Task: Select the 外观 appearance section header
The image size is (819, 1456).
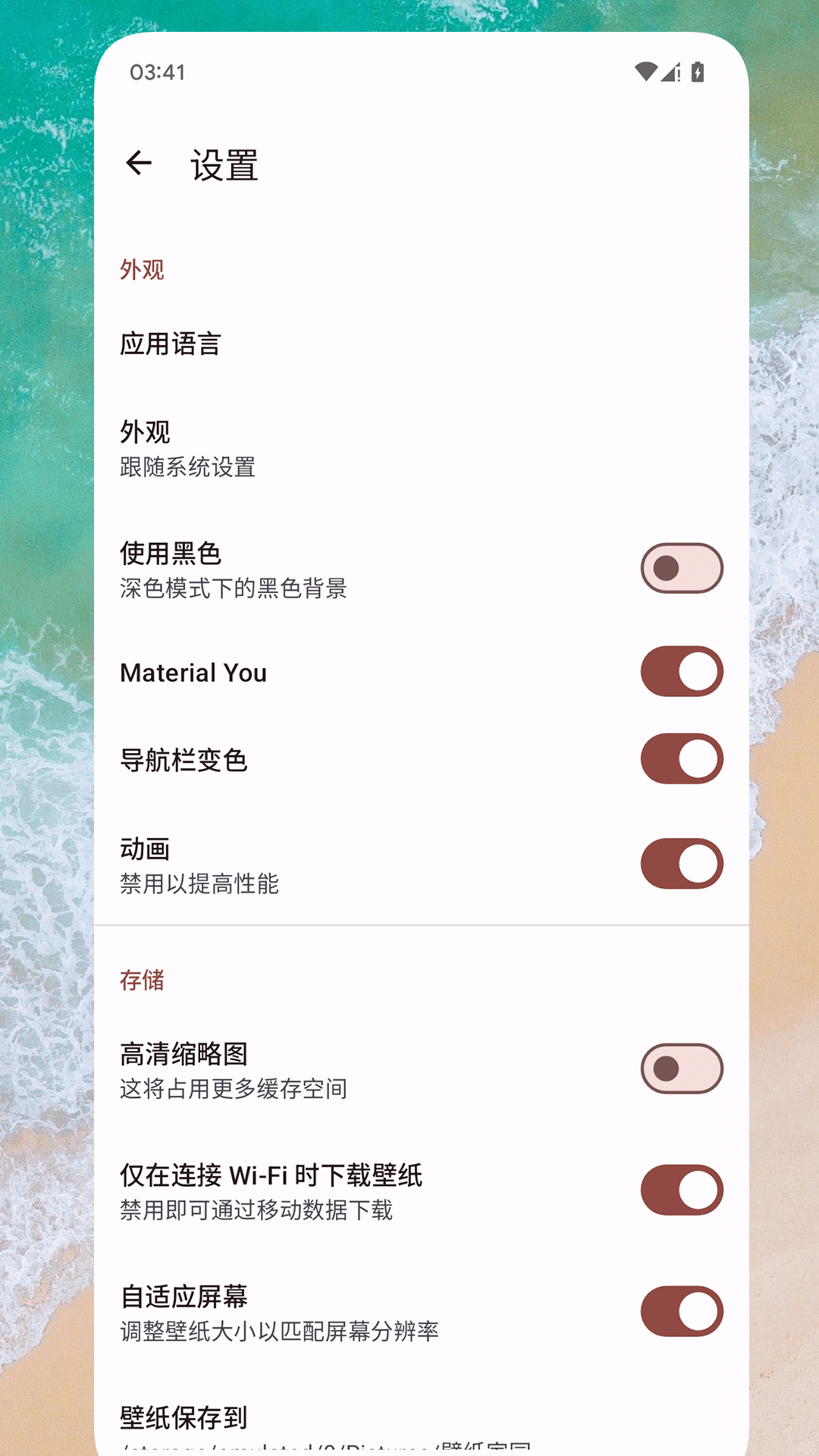Action: tap(142, 270)
